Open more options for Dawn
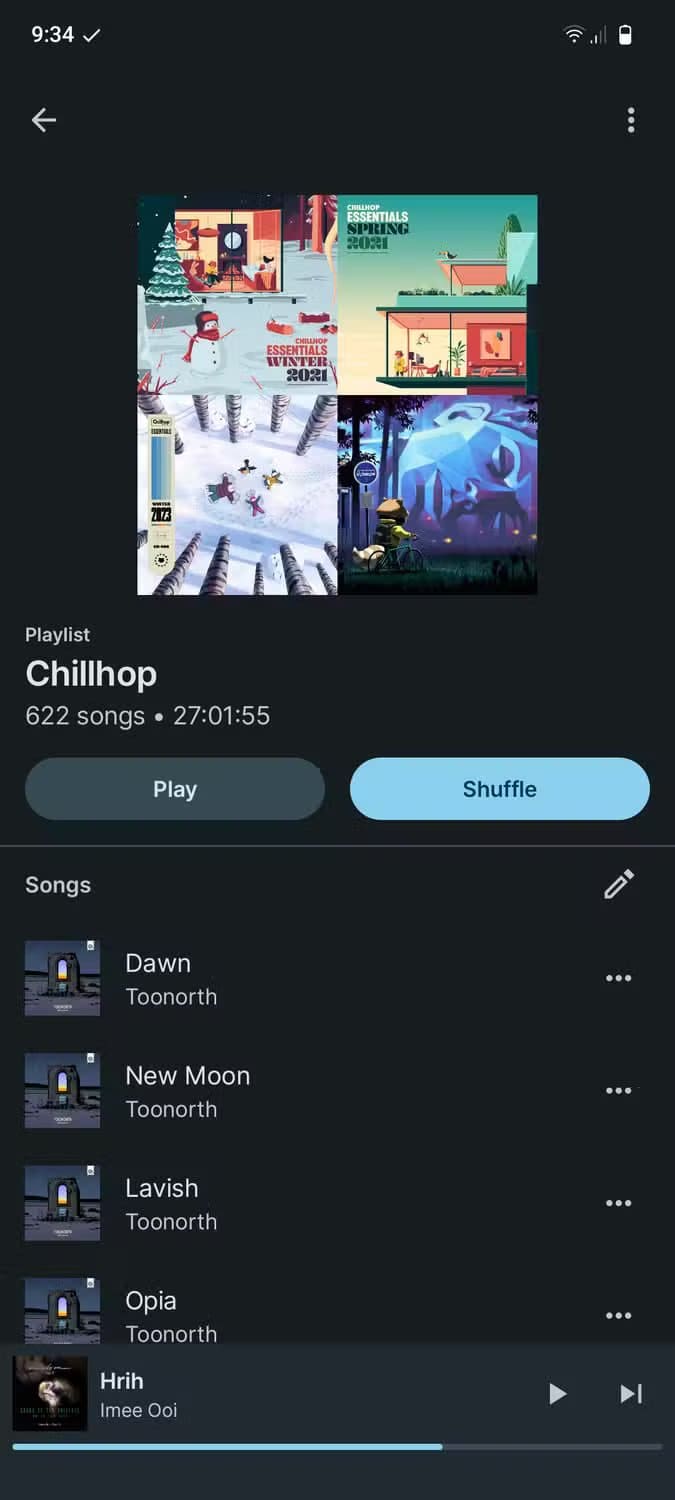675x1500 pixels. point(618,978)
